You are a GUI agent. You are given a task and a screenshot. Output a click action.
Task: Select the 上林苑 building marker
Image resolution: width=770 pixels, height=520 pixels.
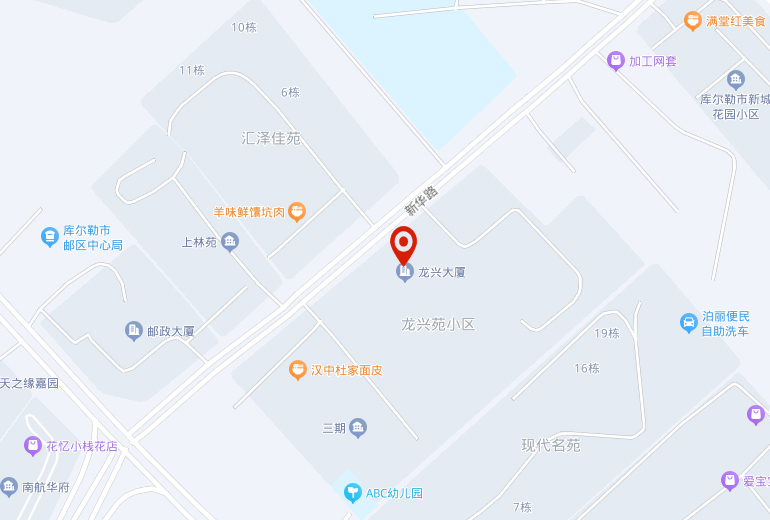pyautogui.click(x=230, y=241)
